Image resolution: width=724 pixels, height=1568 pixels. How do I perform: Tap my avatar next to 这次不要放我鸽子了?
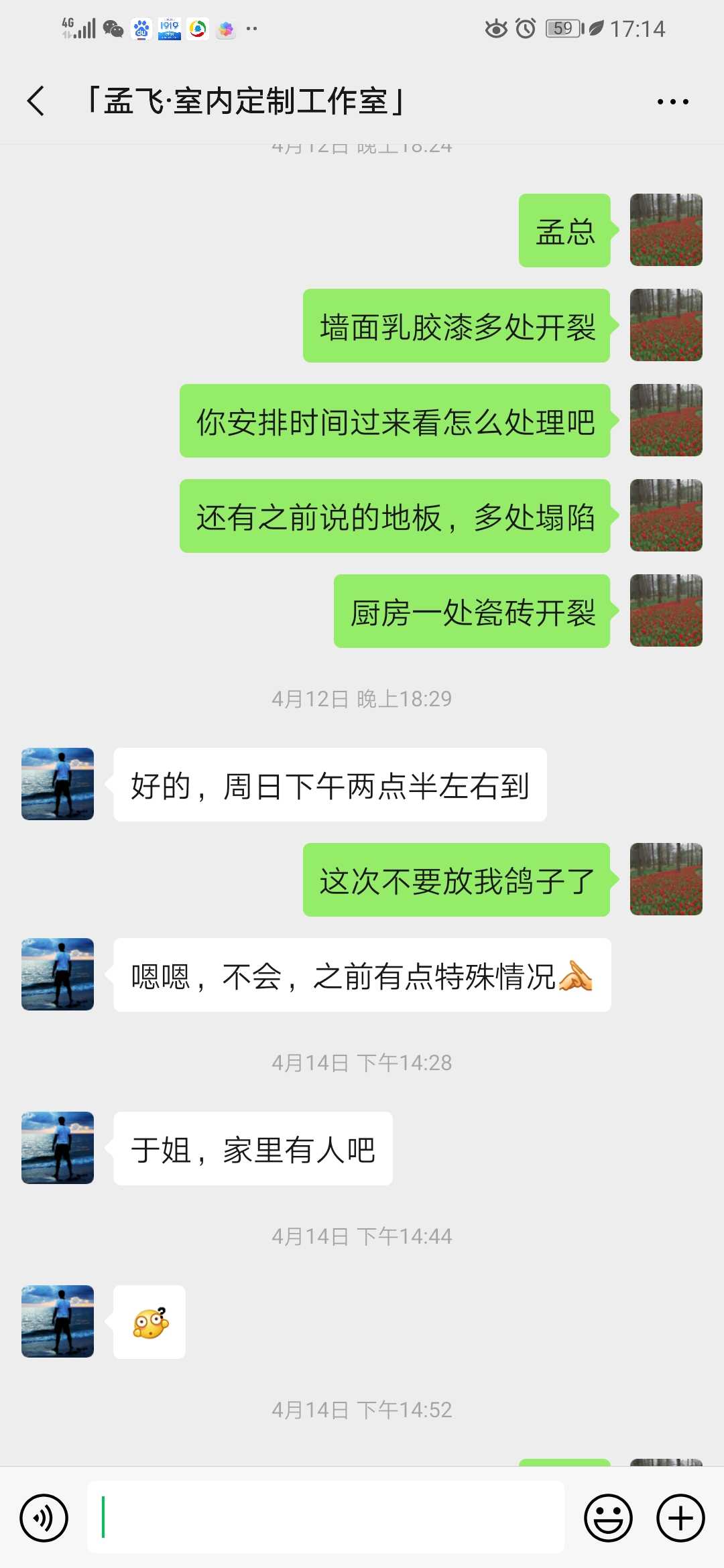[x=666, y=879]
